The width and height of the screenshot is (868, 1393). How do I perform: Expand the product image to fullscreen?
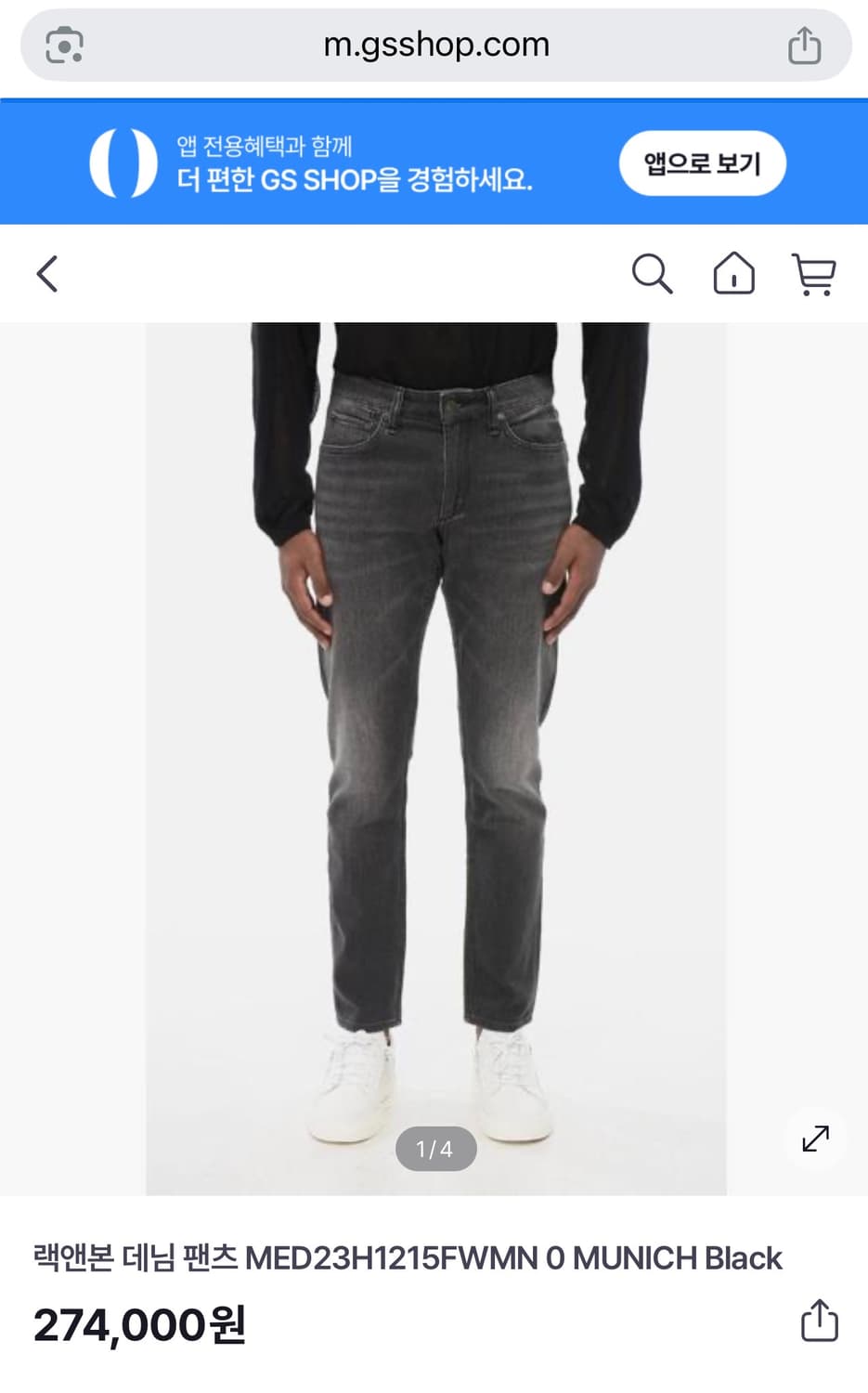point(815,1138)
